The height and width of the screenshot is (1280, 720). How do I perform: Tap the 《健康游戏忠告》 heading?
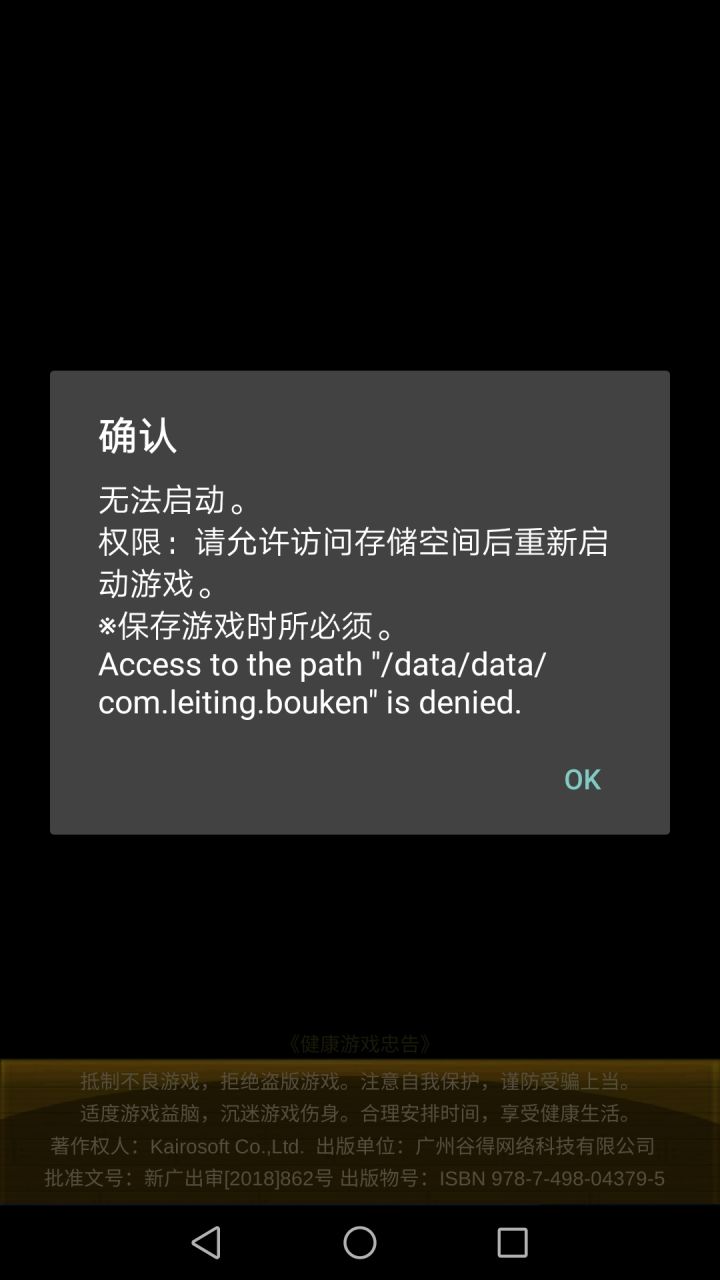point(359,1043)
